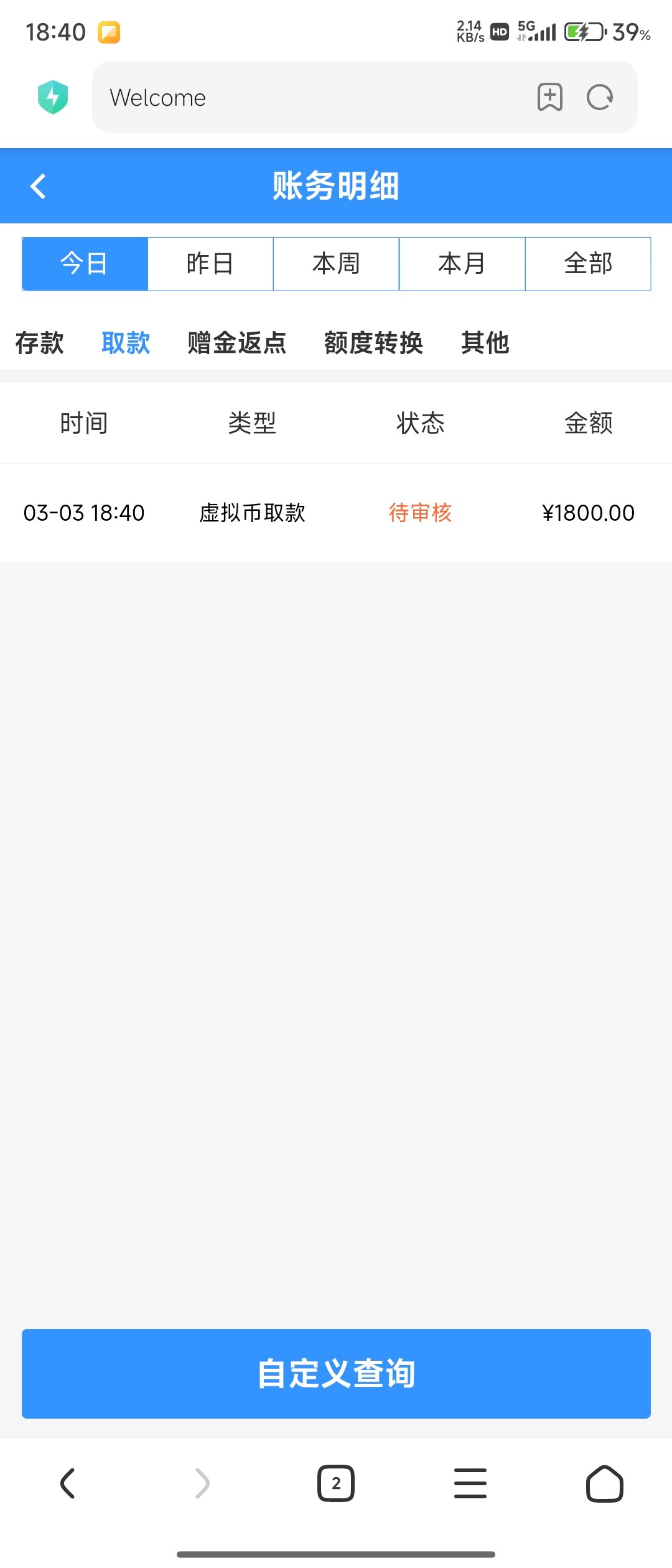Image resolution: width=672 pixels, height=1568 pixels.
Task: Switch to 赠金返点 category
Action: coord(237,343)
